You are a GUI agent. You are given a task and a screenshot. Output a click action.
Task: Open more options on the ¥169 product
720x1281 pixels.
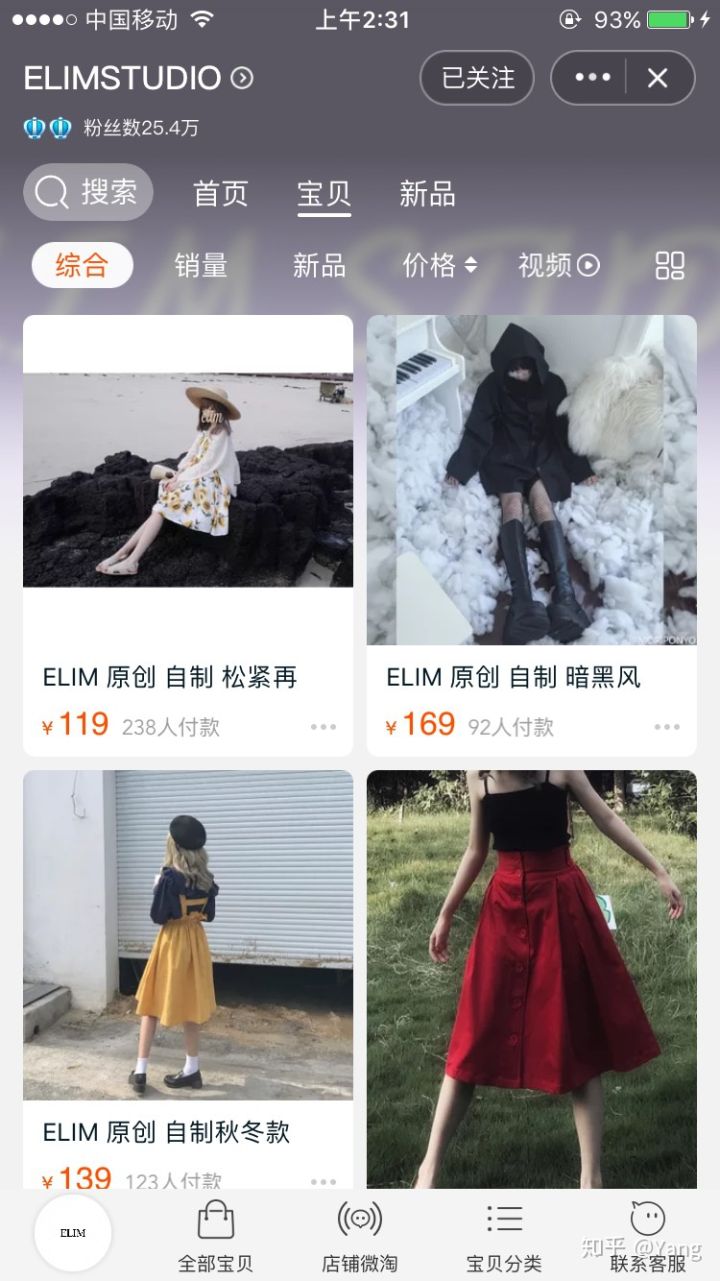[667, 727]
